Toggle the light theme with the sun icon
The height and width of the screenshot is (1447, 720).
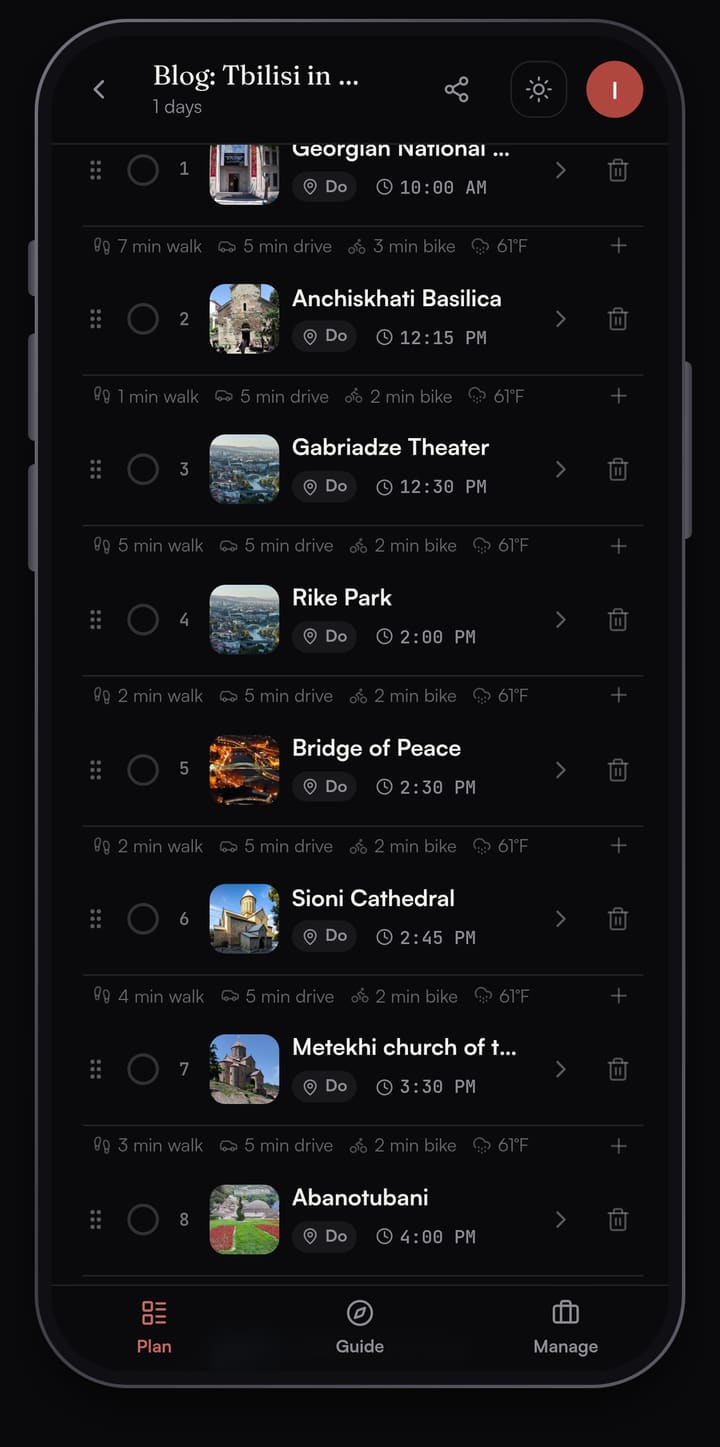538,90
